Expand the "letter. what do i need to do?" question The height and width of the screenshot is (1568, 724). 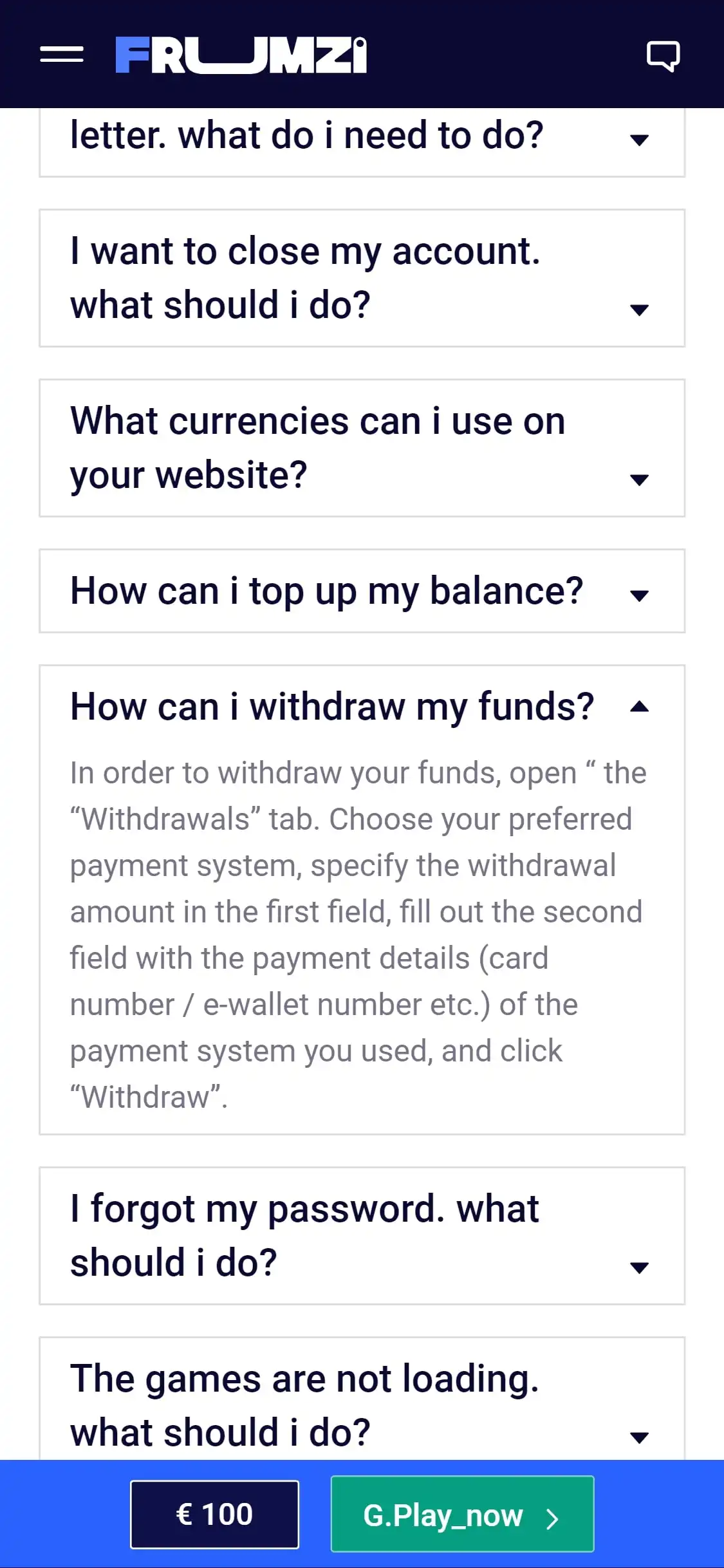(x=362, y=138)
